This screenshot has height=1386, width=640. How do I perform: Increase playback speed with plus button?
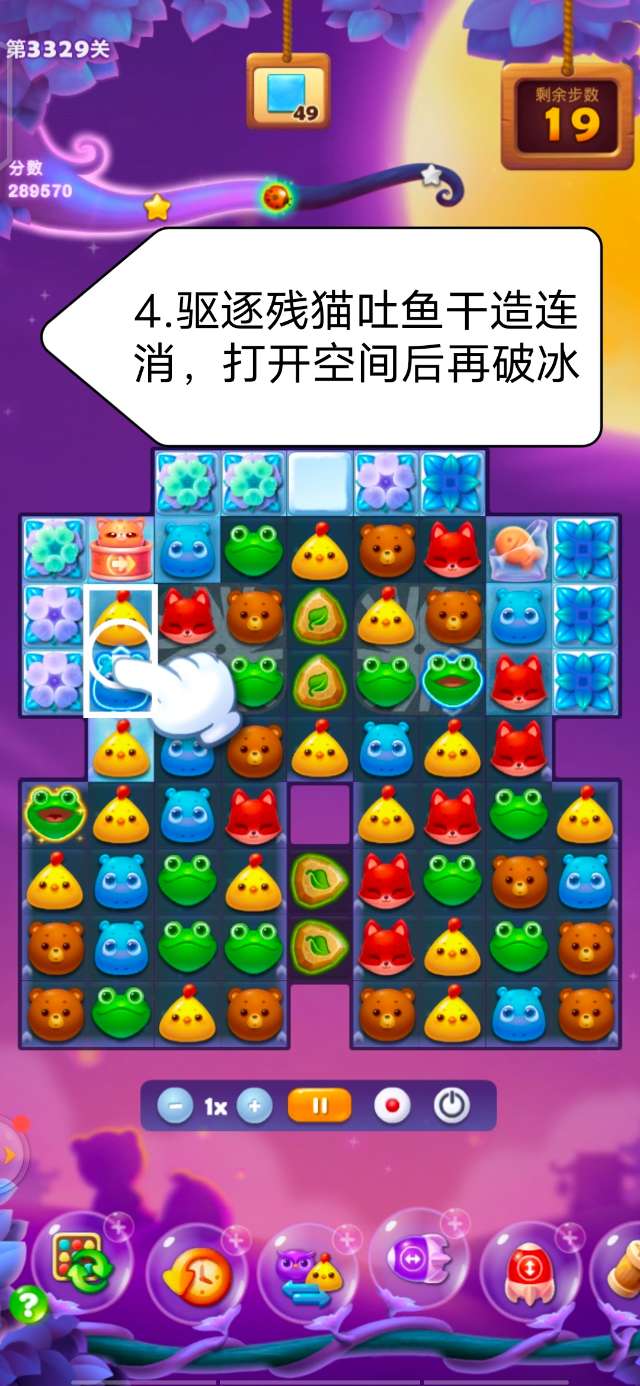click(x=255, y=1107)
